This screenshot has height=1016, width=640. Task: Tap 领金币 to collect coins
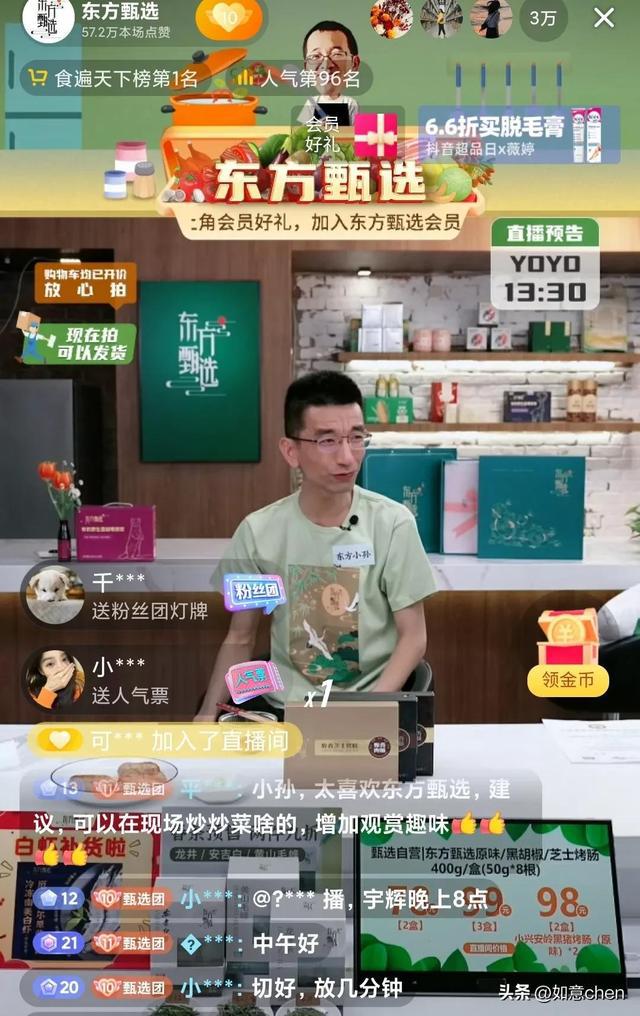575,655
